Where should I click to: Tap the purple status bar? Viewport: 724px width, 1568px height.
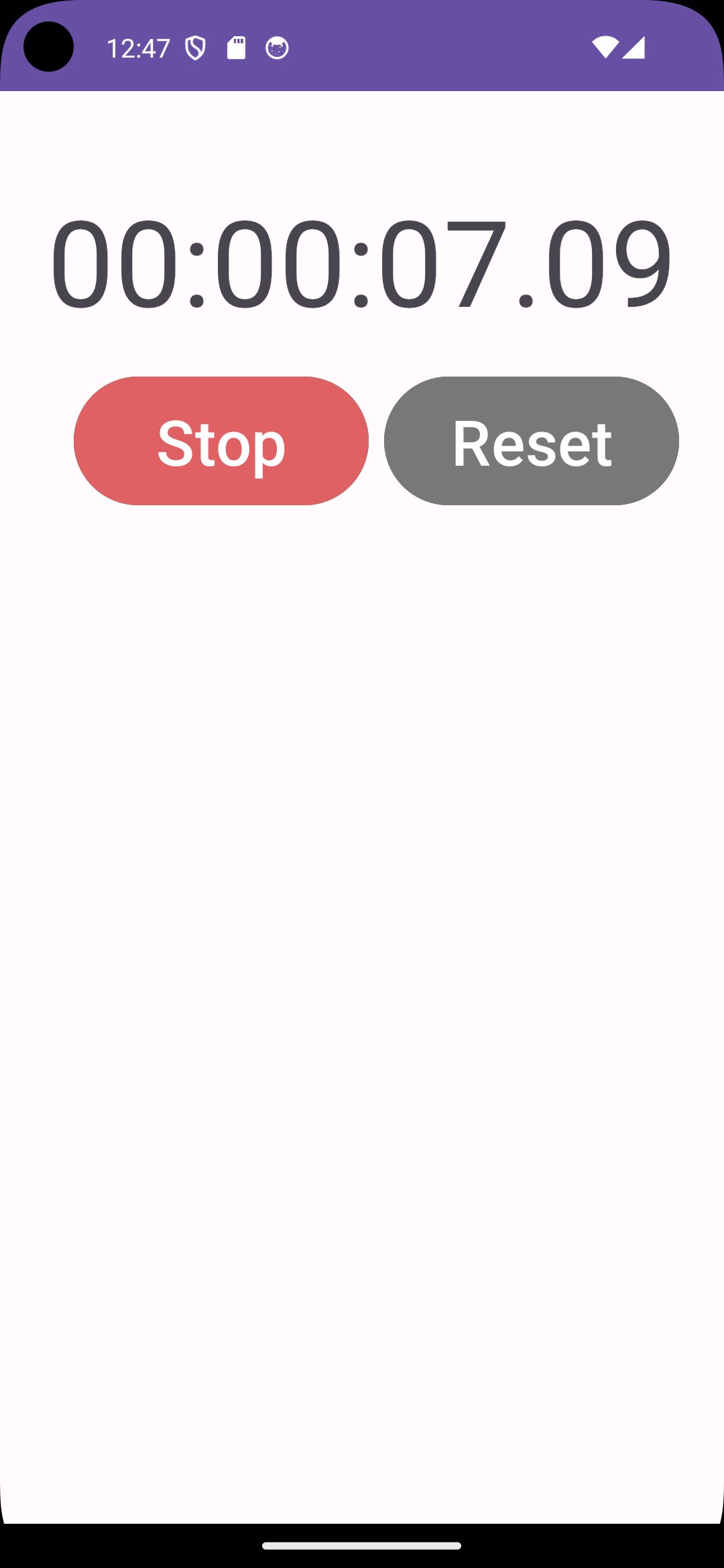tap(402, 48)
